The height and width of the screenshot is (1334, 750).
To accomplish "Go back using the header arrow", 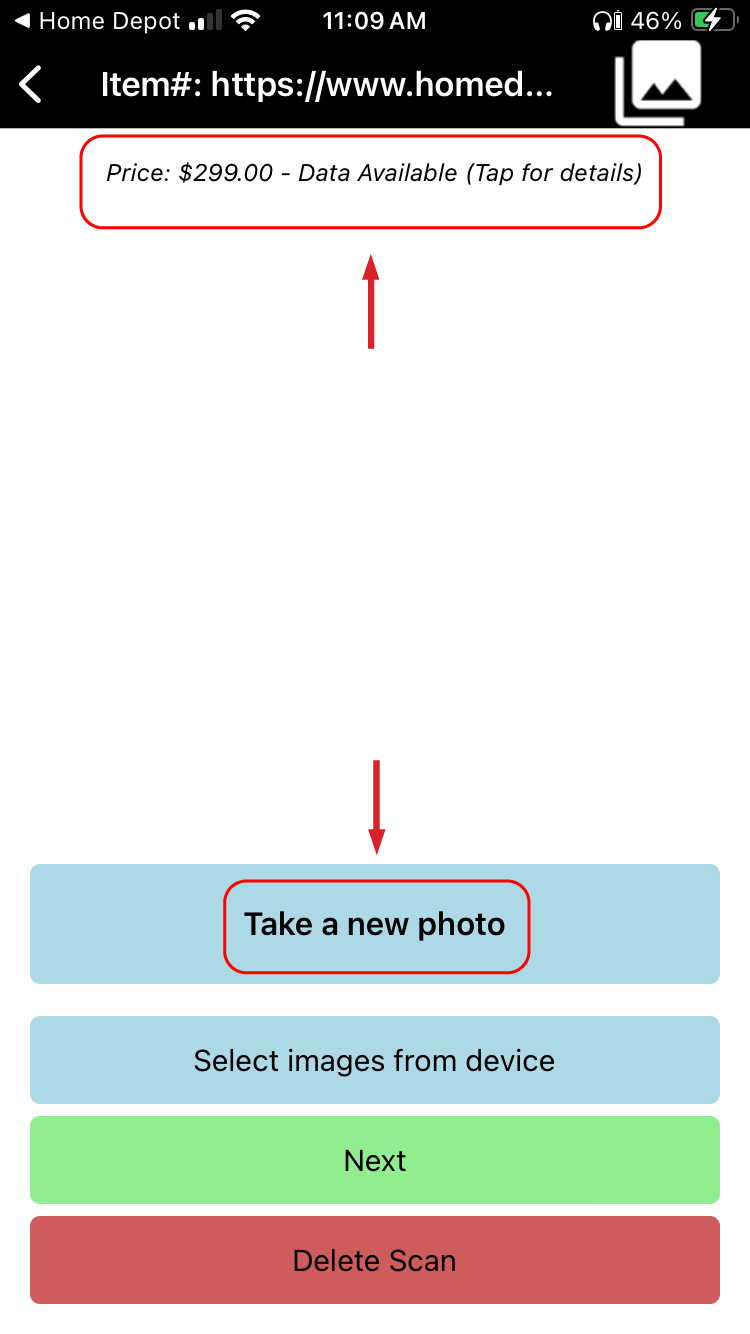I will click(x=32, y=85).
